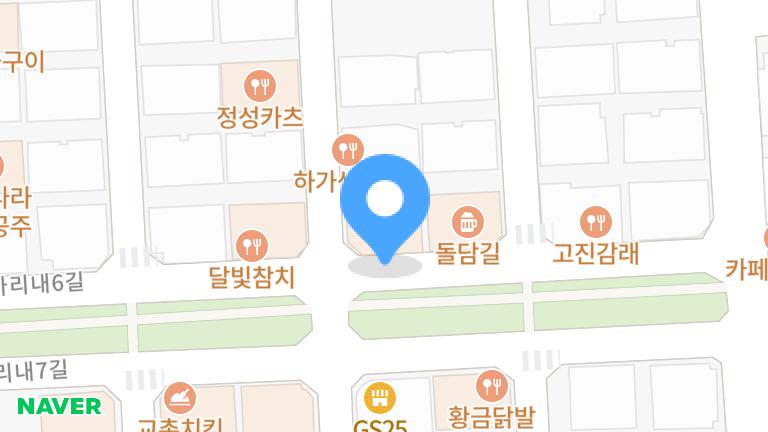Tap the GS25 convenience store marker
This screenshot has height=432, width=768.
(378, 398)
